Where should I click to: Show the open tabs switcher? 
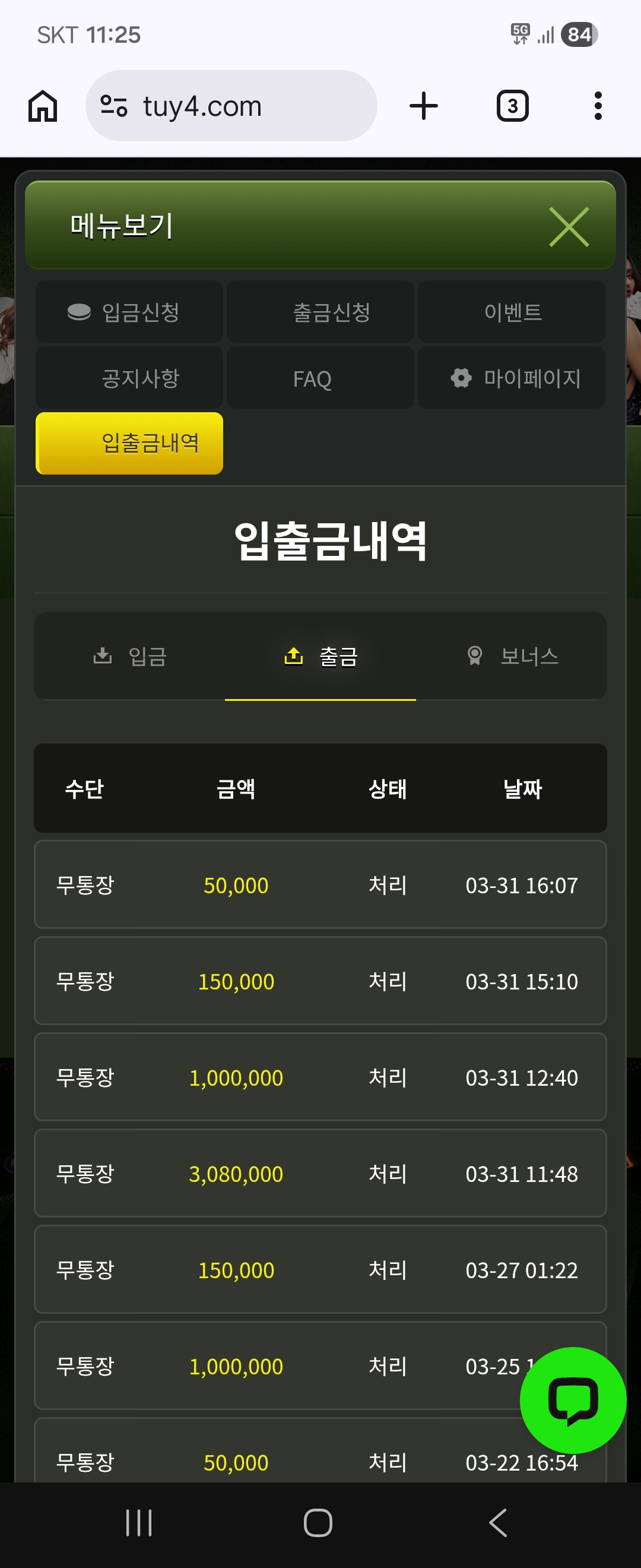click(x=512, y=106)
